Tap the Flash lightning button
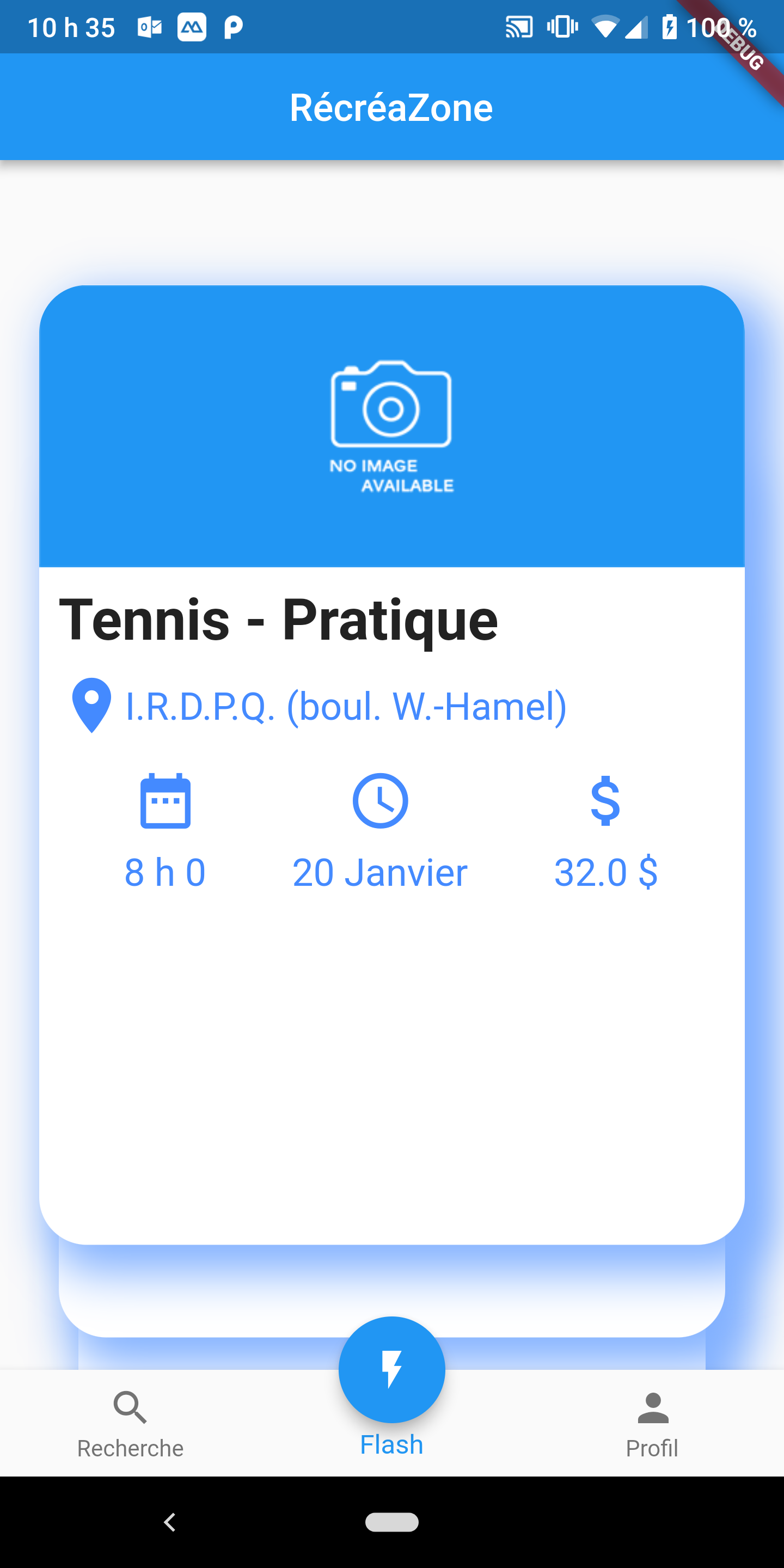Image resolution: width=784 pixels, height=1568 pixels. pos(391,1370)
